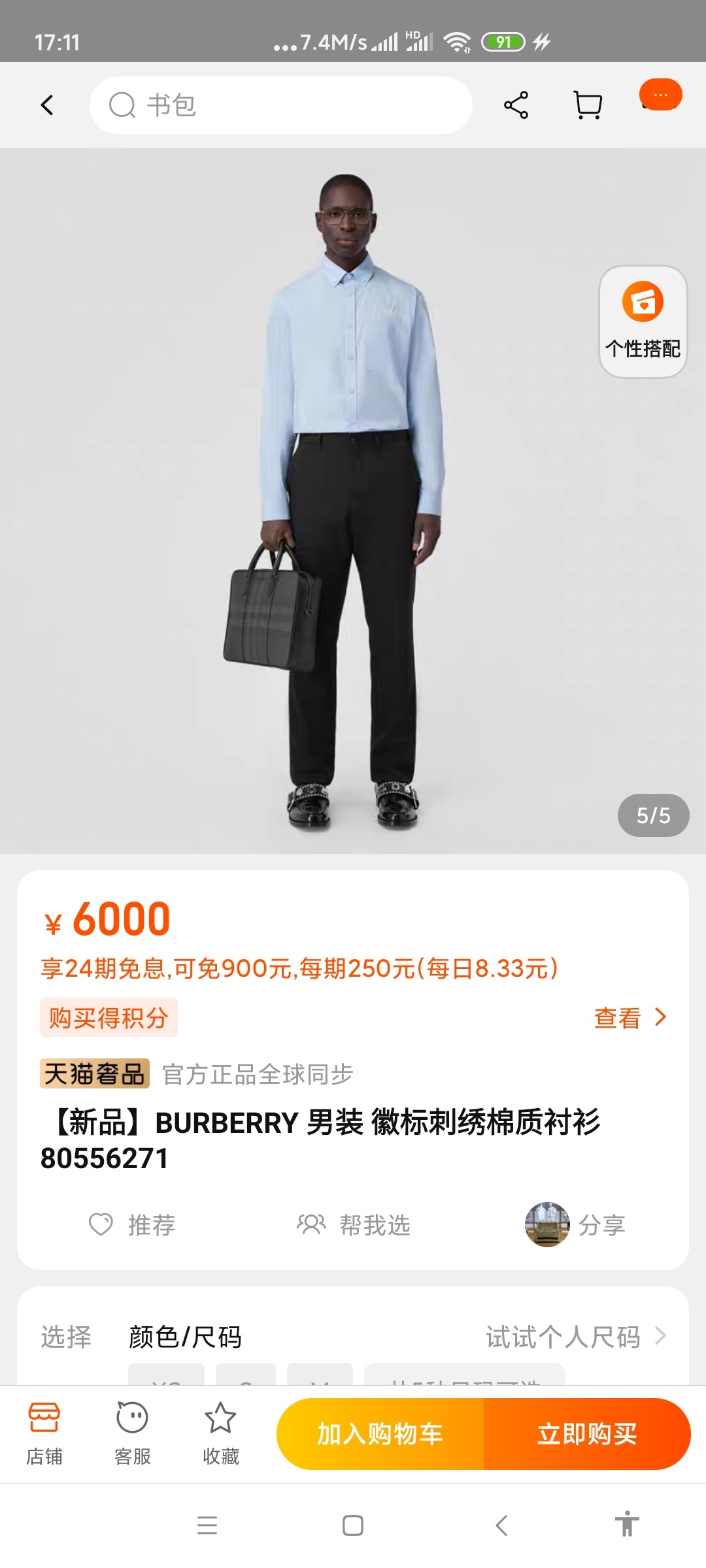The height and width of the screenshot is (1568, 706).
Task: Open the shopping cart icon
Action: [x=587, y=105]
